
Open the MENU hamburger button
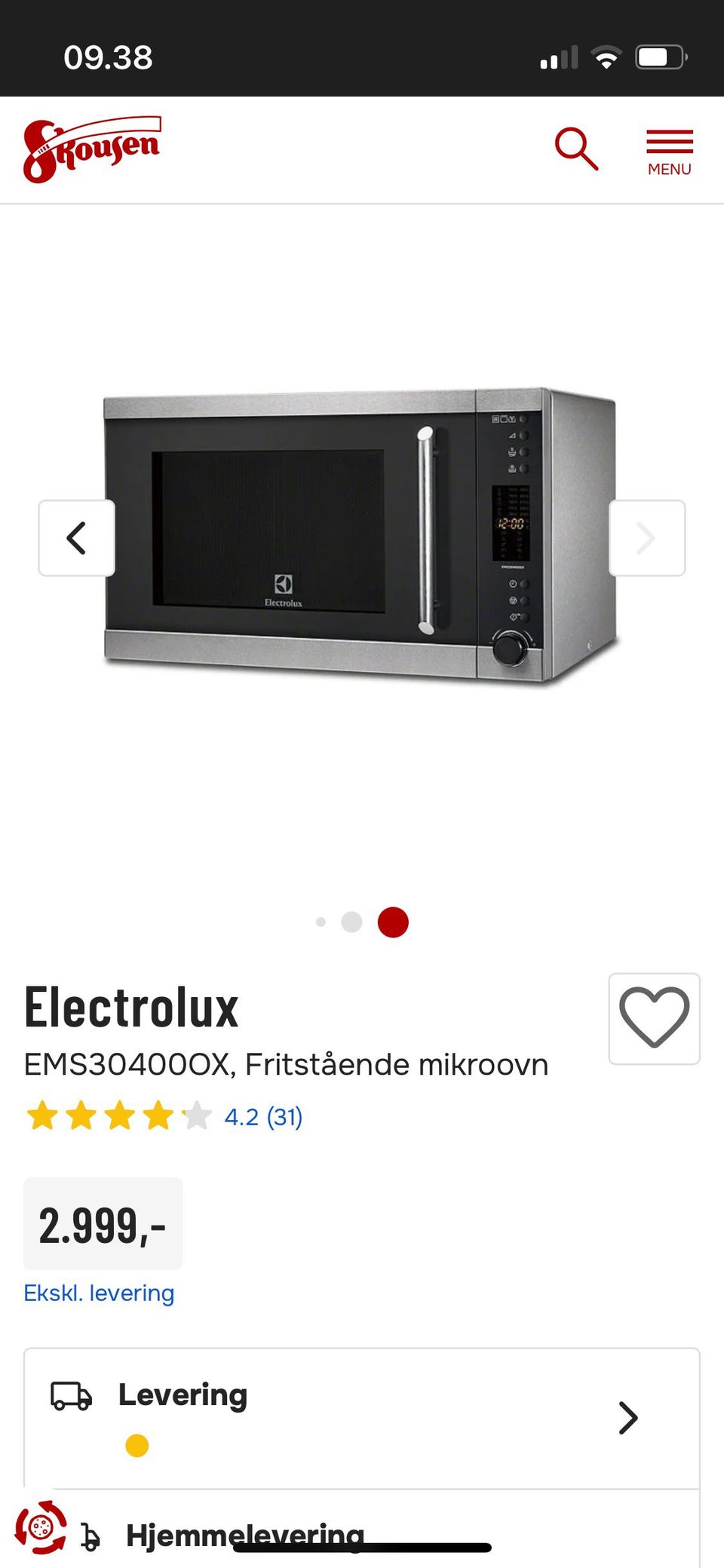coord(669,152)
